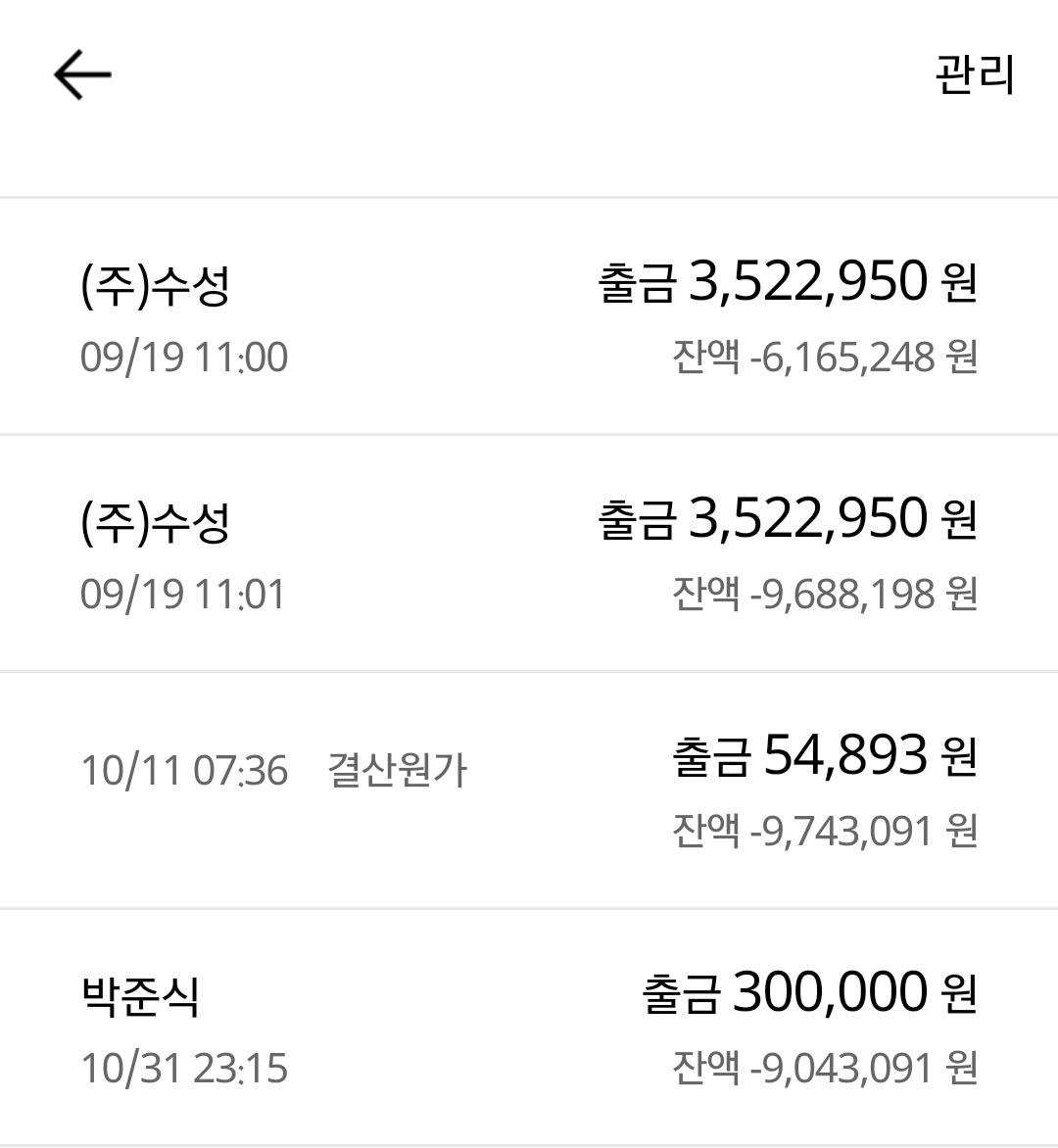Open the 관리 option
This screenshot has height=1148, width=1058.
(974, 75)
